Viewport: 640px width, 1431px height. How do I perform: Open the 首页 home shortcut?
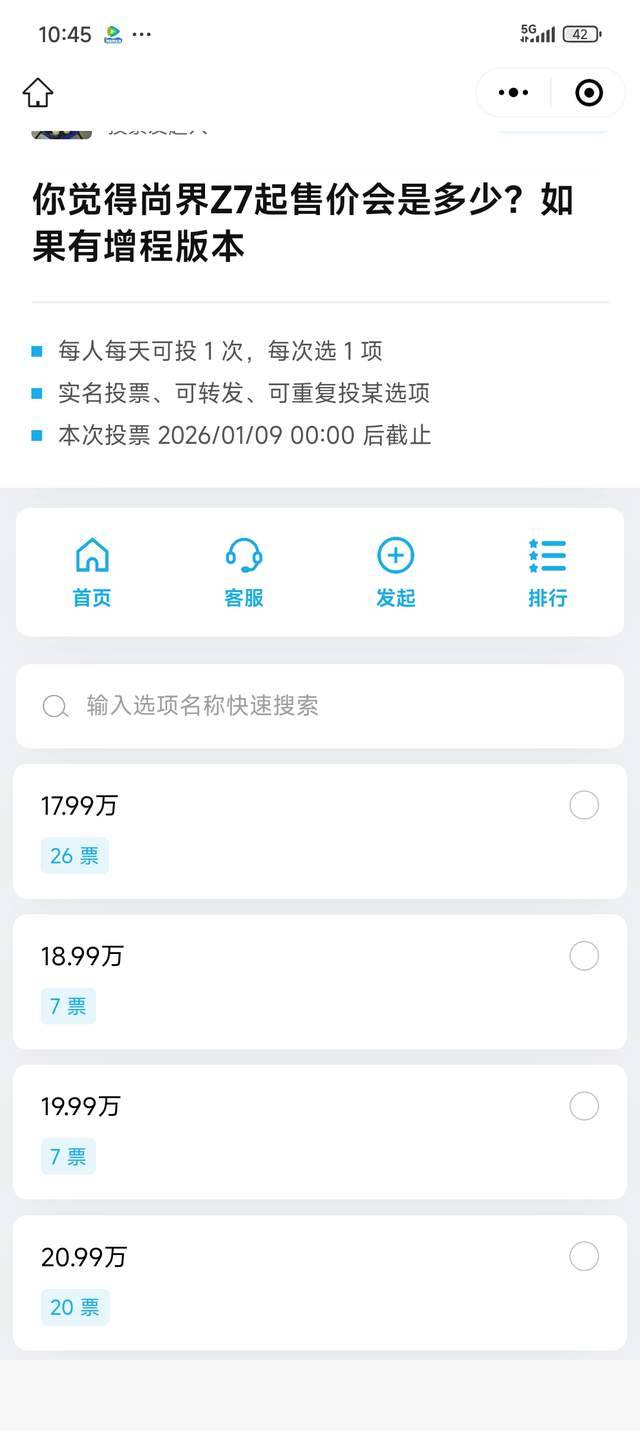(92, 572)
